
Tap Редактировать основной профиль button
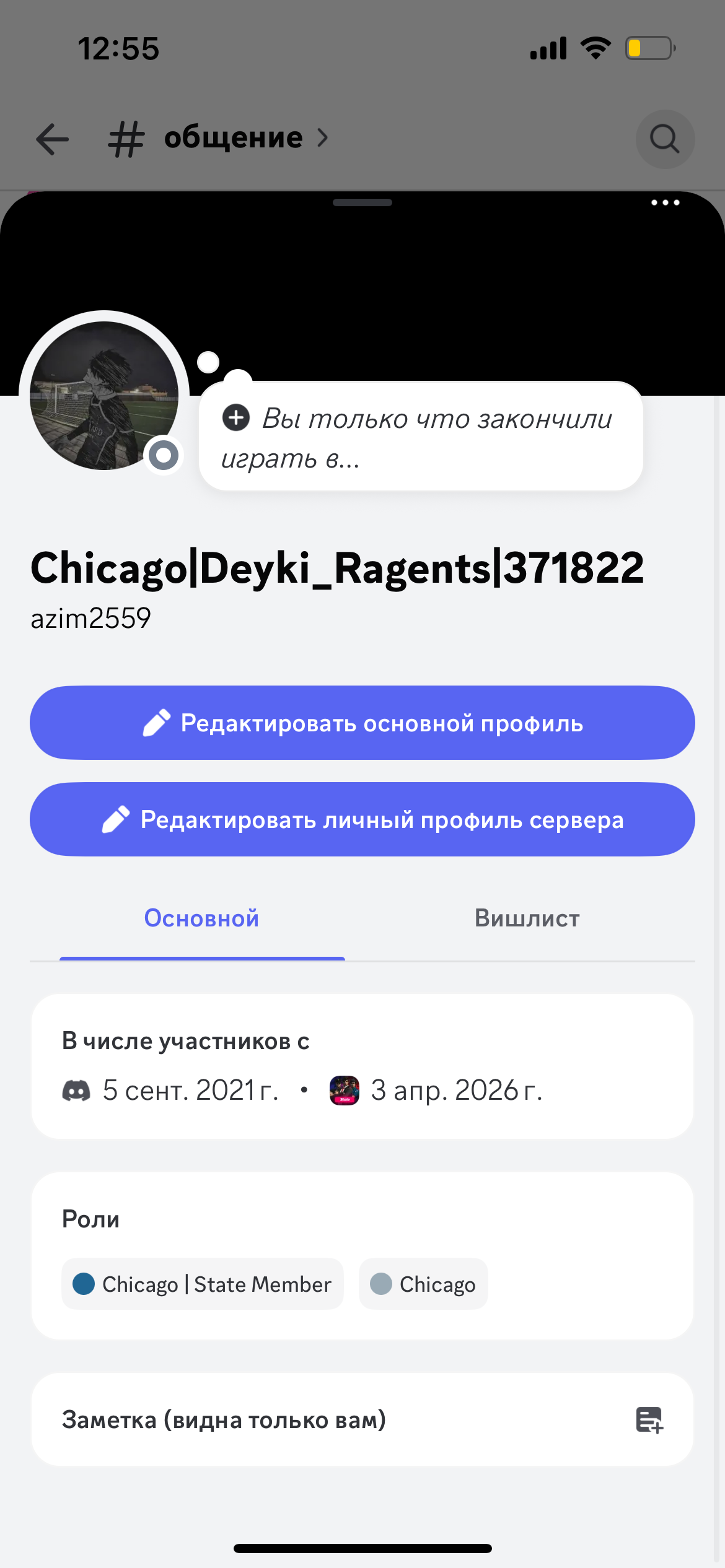(362, 723)
